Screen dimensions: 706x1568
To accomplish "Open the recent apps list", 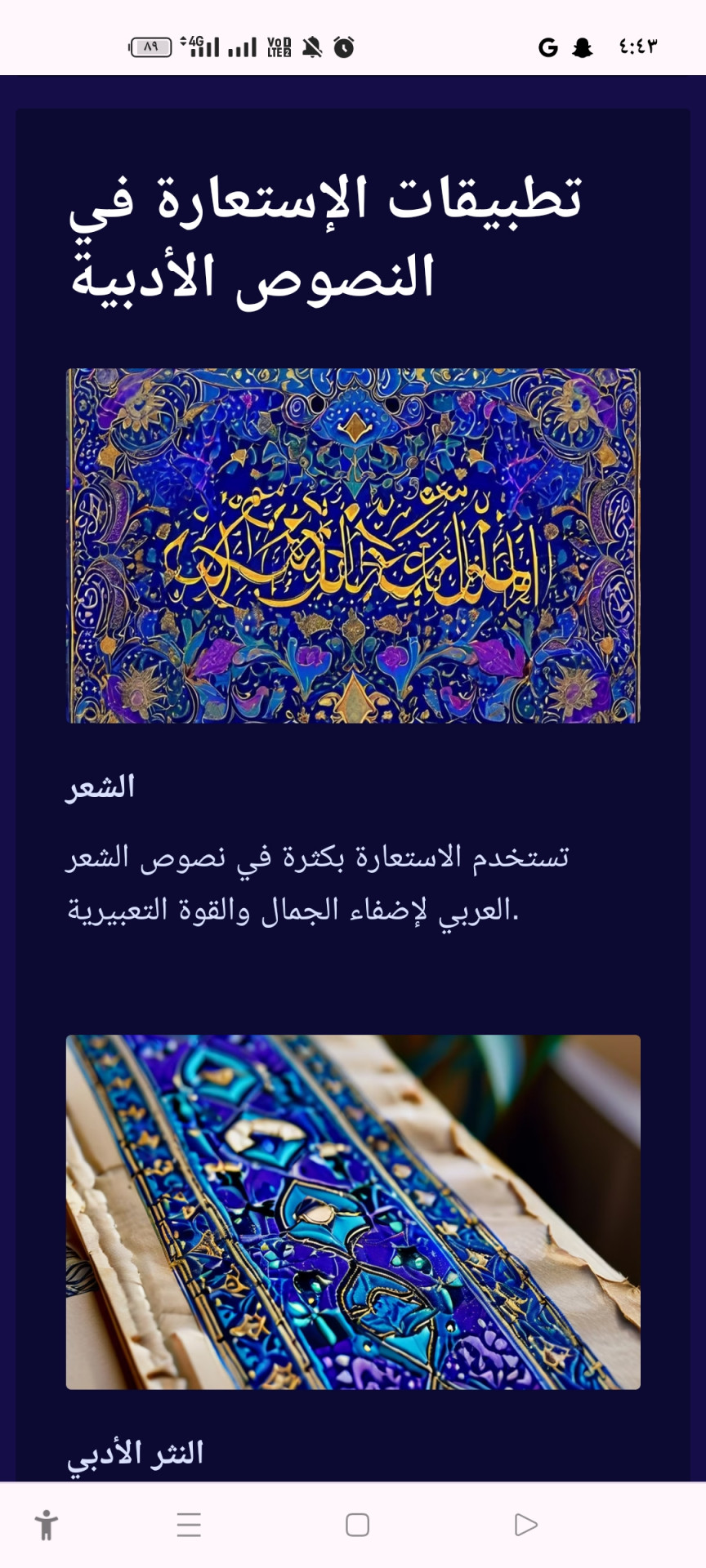I will coord(189,1525).
